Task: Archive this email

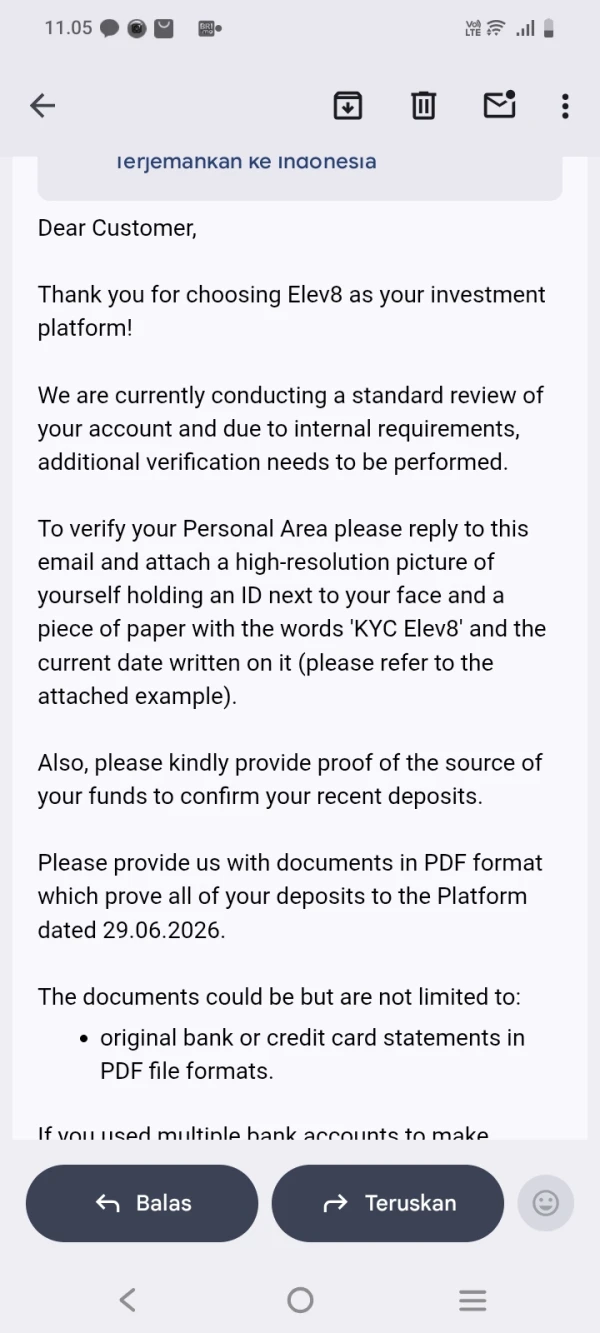Action: pyautogui.click(x=347, y=105)
